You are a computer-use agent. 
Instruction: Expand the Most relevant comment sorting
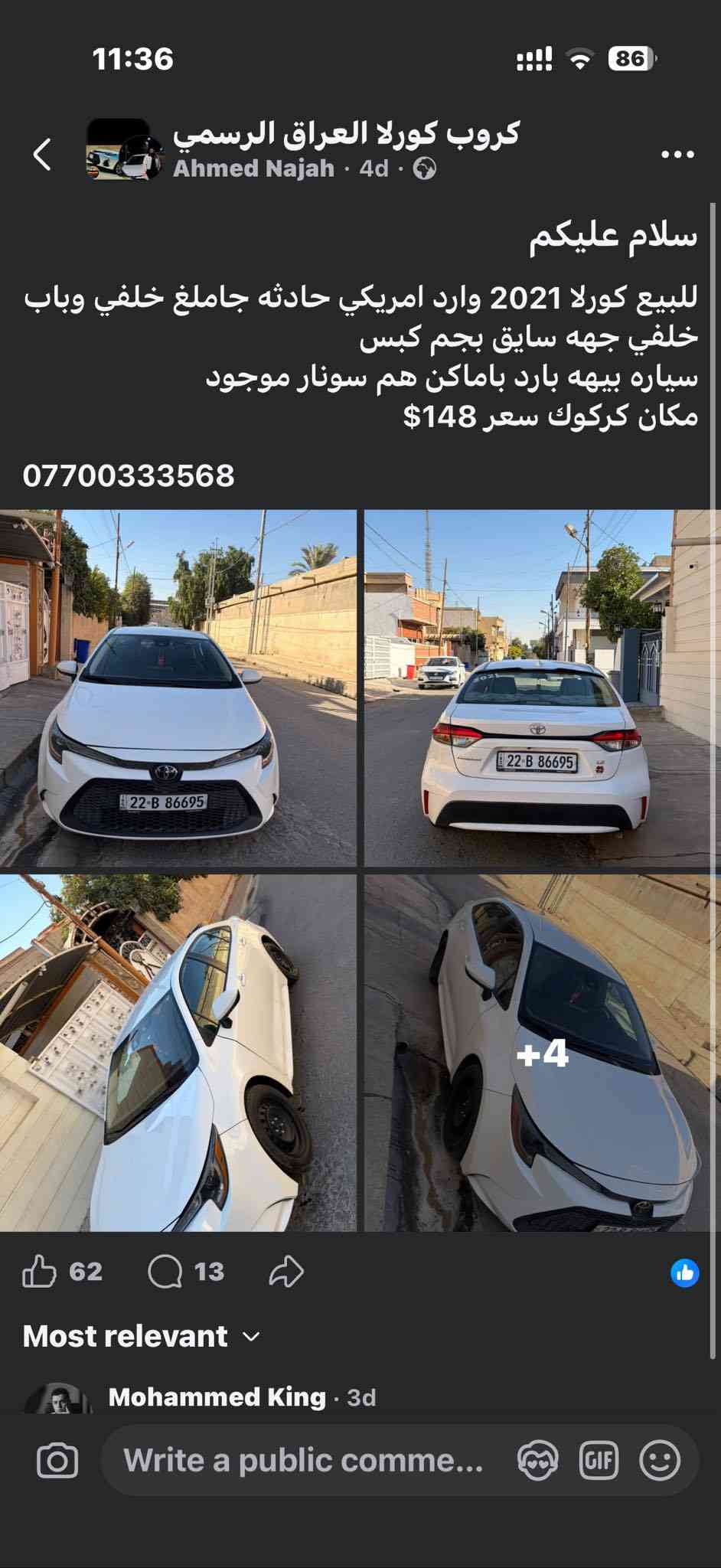(142, 1336)
